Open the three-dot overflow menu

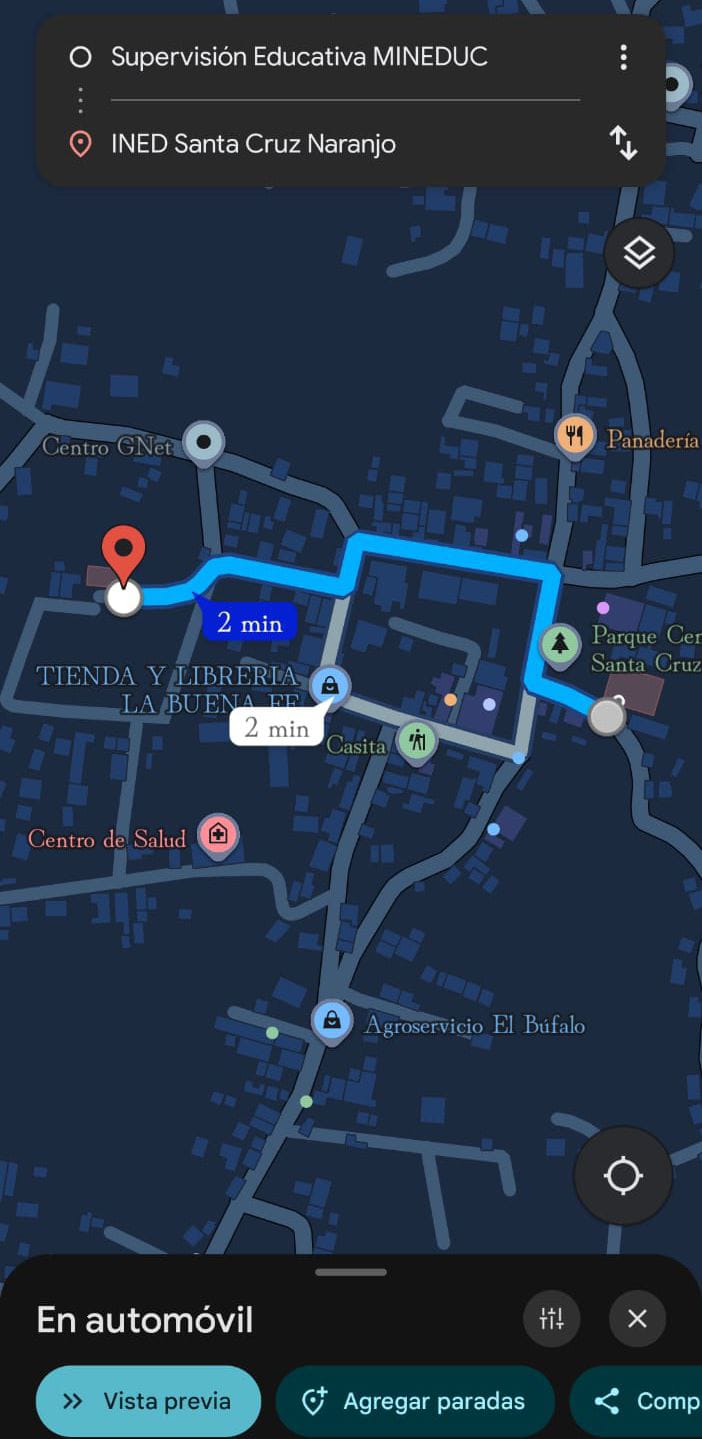[x=623, y=57]
